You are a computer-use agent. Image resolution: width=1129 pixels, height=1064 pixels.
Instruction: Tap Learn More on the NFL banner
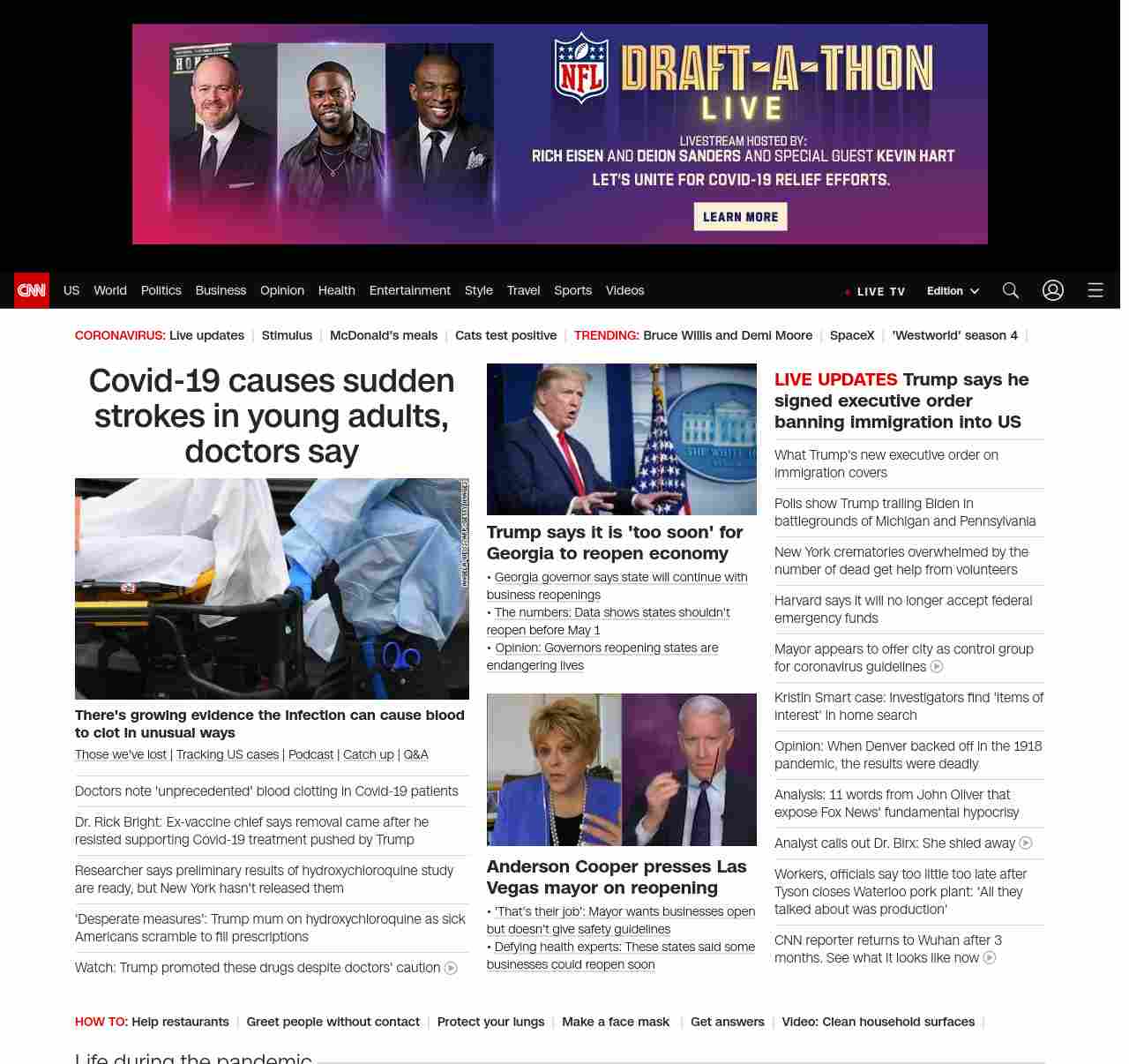(x=740, y=217)
